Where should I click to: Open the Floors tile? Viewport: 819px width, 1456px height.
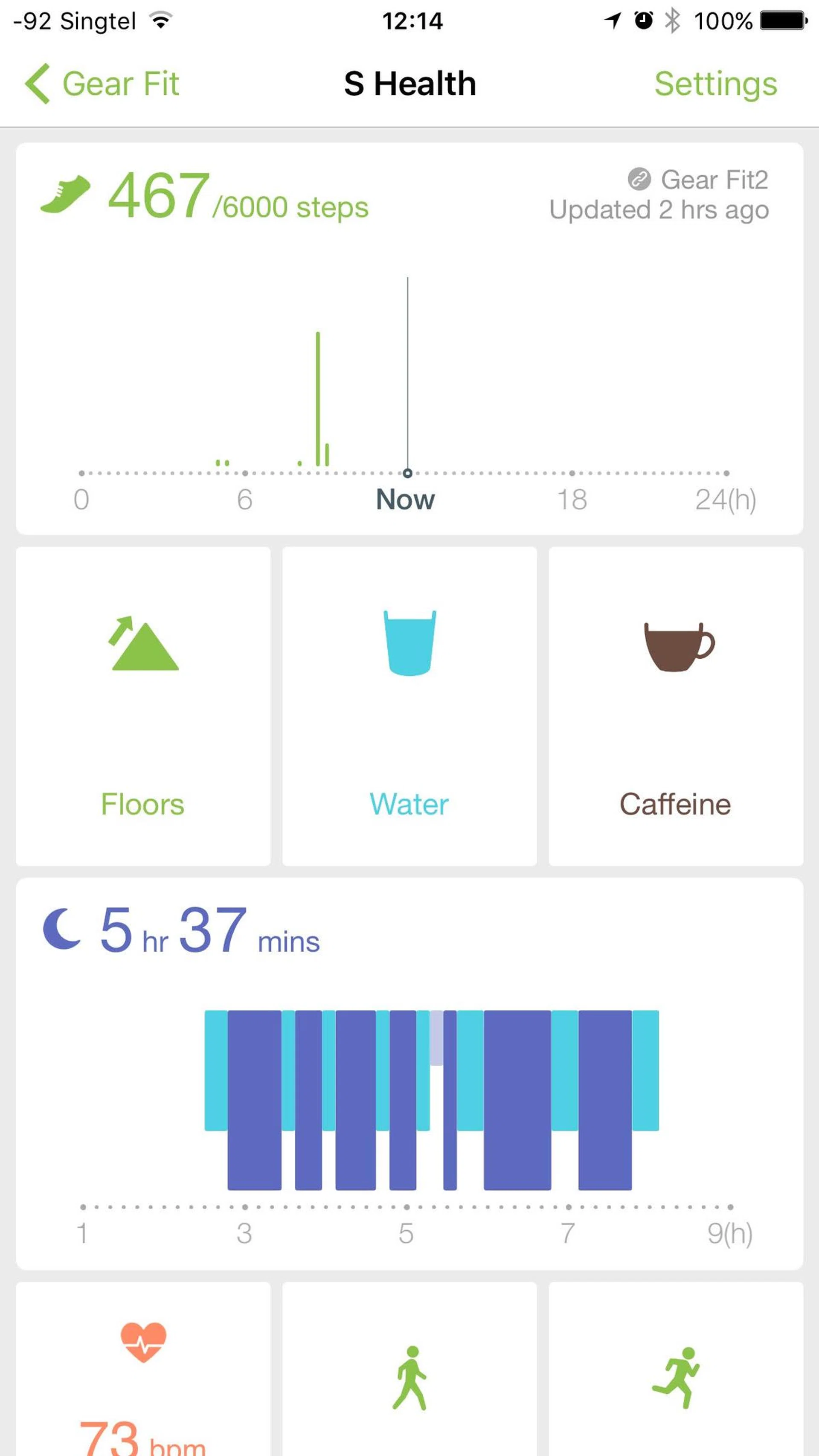[x=143, y=706]
